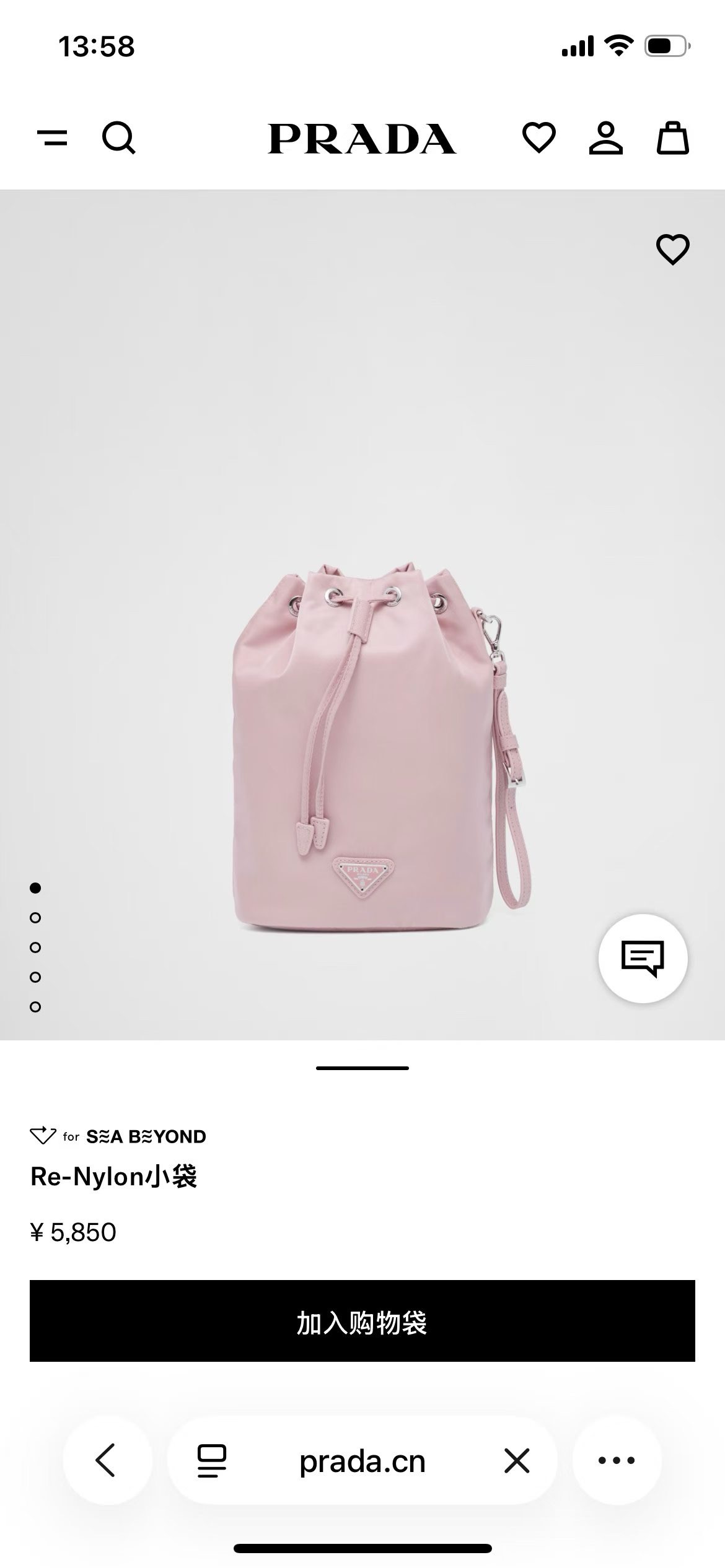Go back in the browser
Screen dimensions: 725x1568
pos(107,1460)
